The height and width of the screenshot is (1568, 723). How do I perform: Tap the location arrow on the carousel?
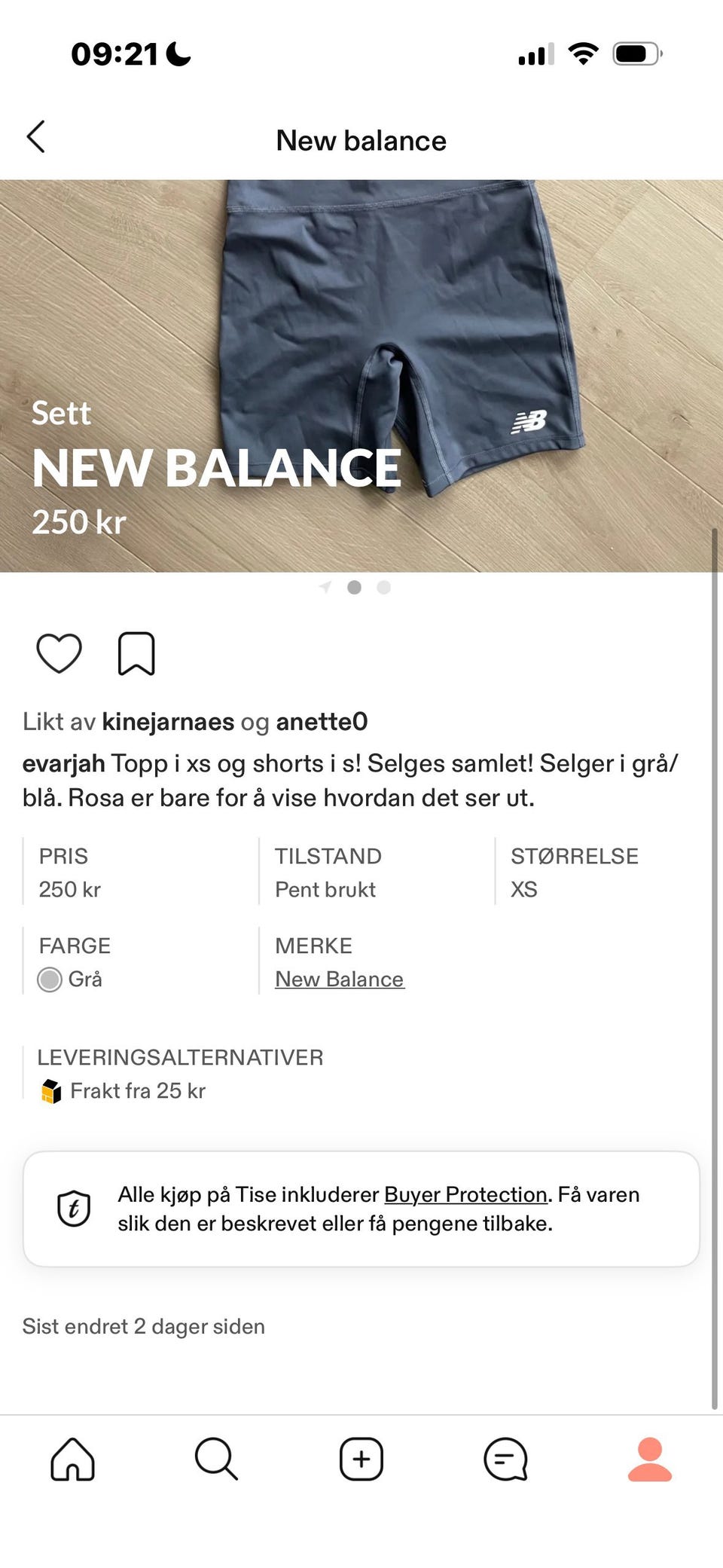click(325, 587)
